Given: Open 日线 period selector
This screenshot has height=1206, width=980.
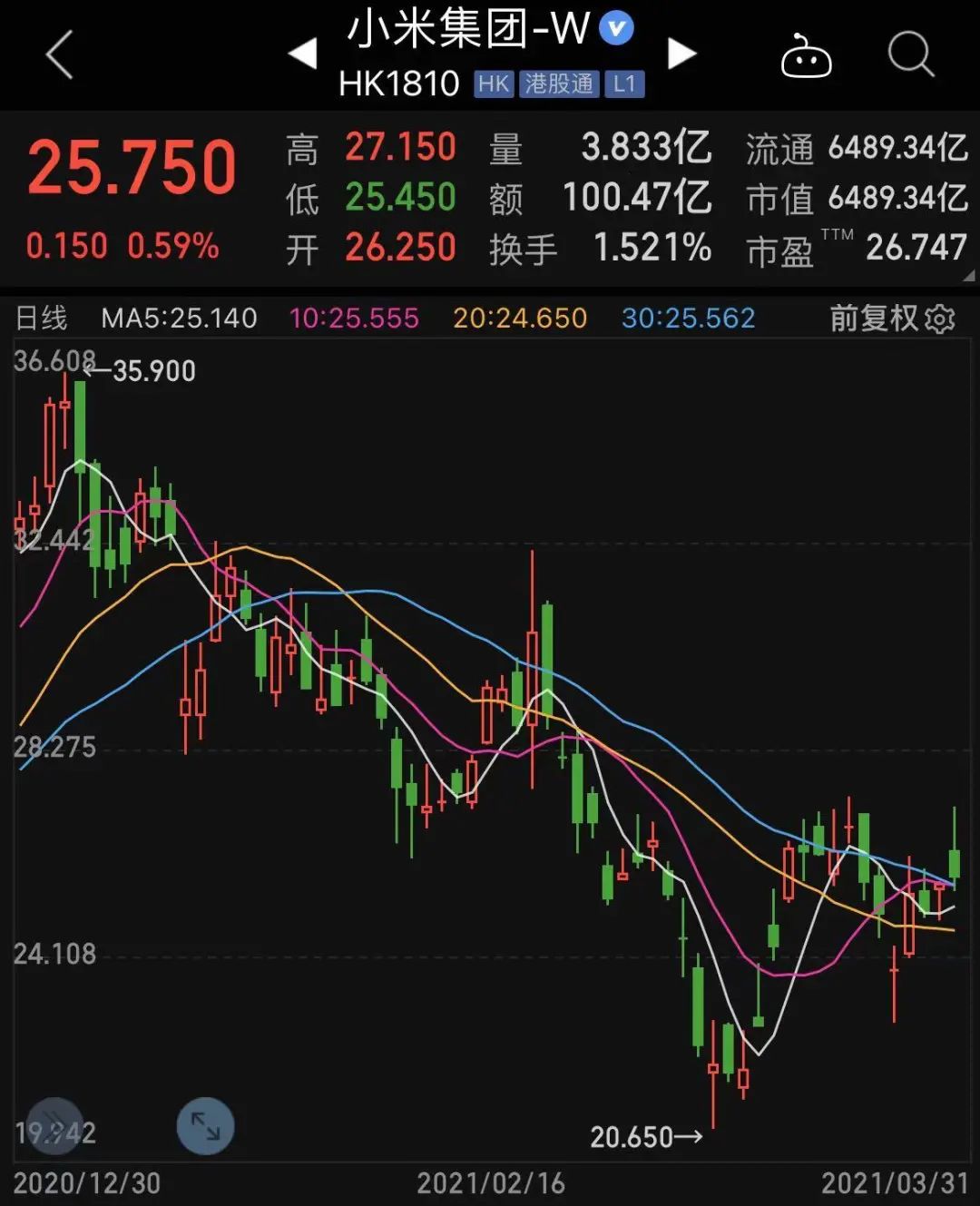Looking at the screenshot, I should tap(41, 319).
